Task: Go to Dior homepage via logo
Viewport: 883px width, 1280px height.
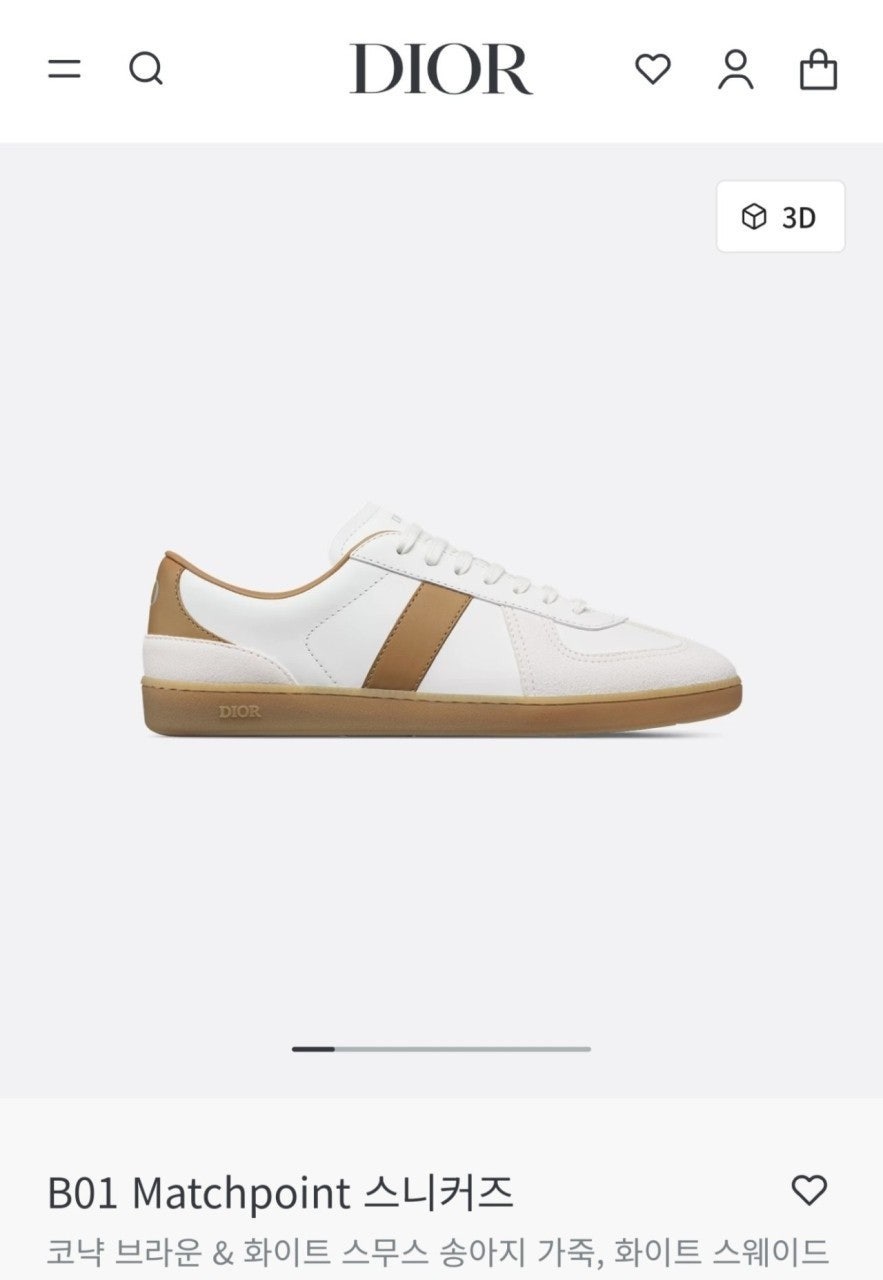Action: point(440,69)
